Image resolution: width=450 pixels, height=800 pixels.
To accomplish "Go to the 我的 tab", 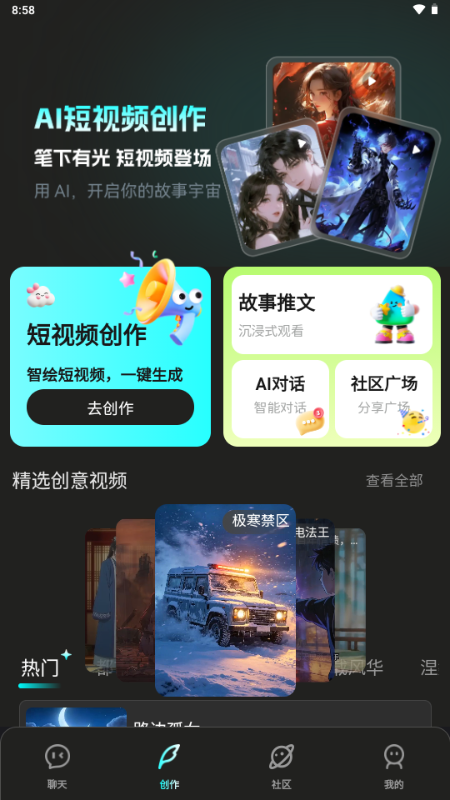I will 393,766.
